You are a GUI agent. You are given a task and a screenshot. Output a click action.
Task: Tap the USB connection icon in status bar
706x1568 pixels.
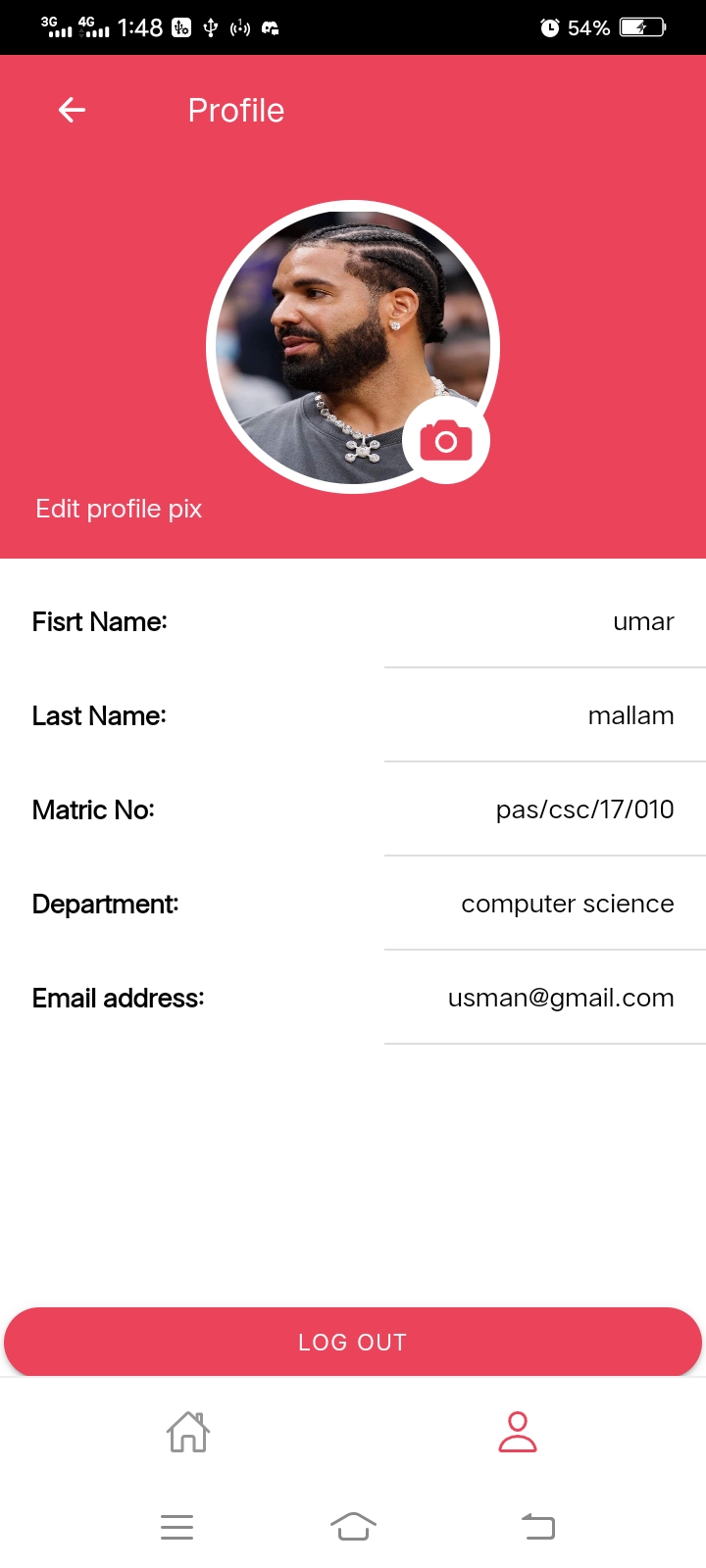coord(211,27)
